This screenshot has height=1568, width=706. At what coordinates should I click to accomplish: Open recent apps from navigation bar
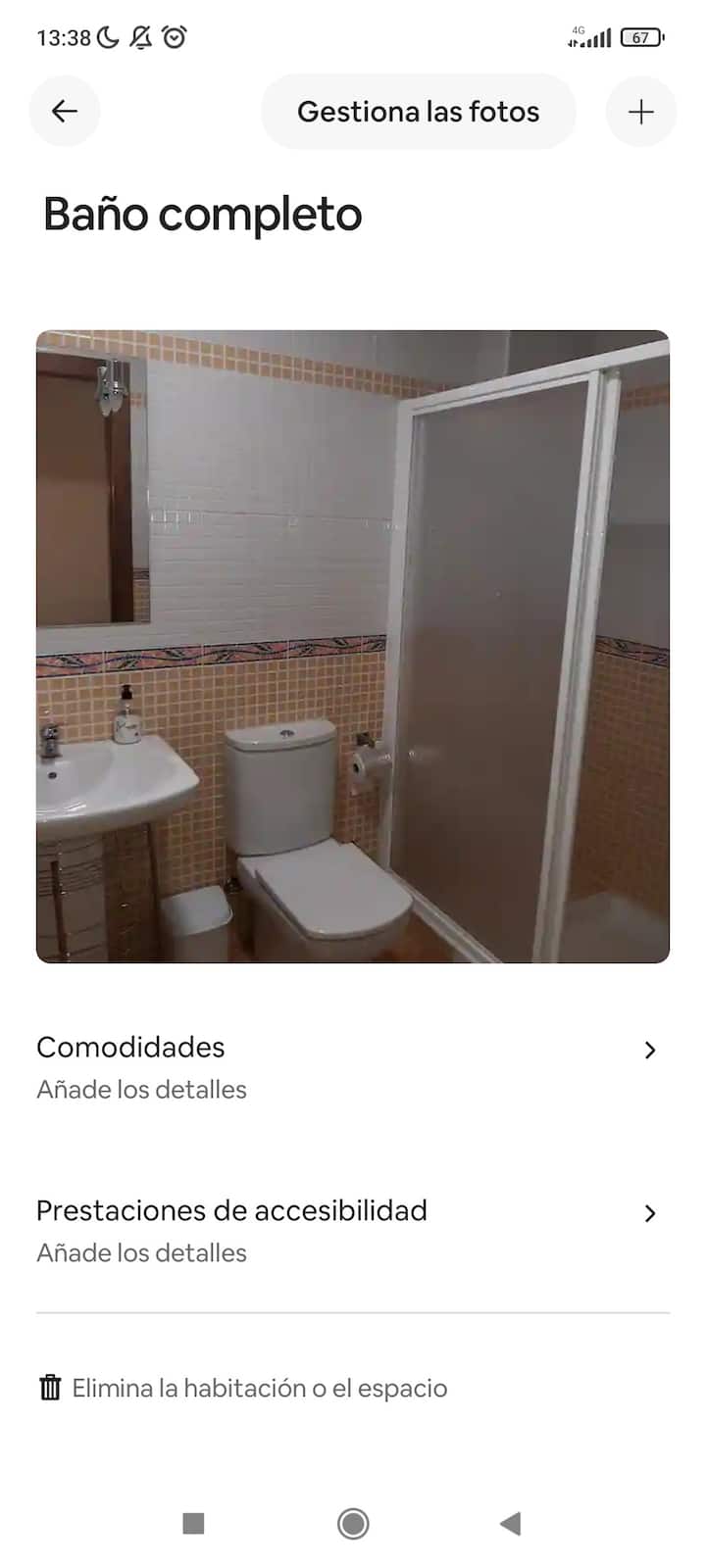point(193,1523)
